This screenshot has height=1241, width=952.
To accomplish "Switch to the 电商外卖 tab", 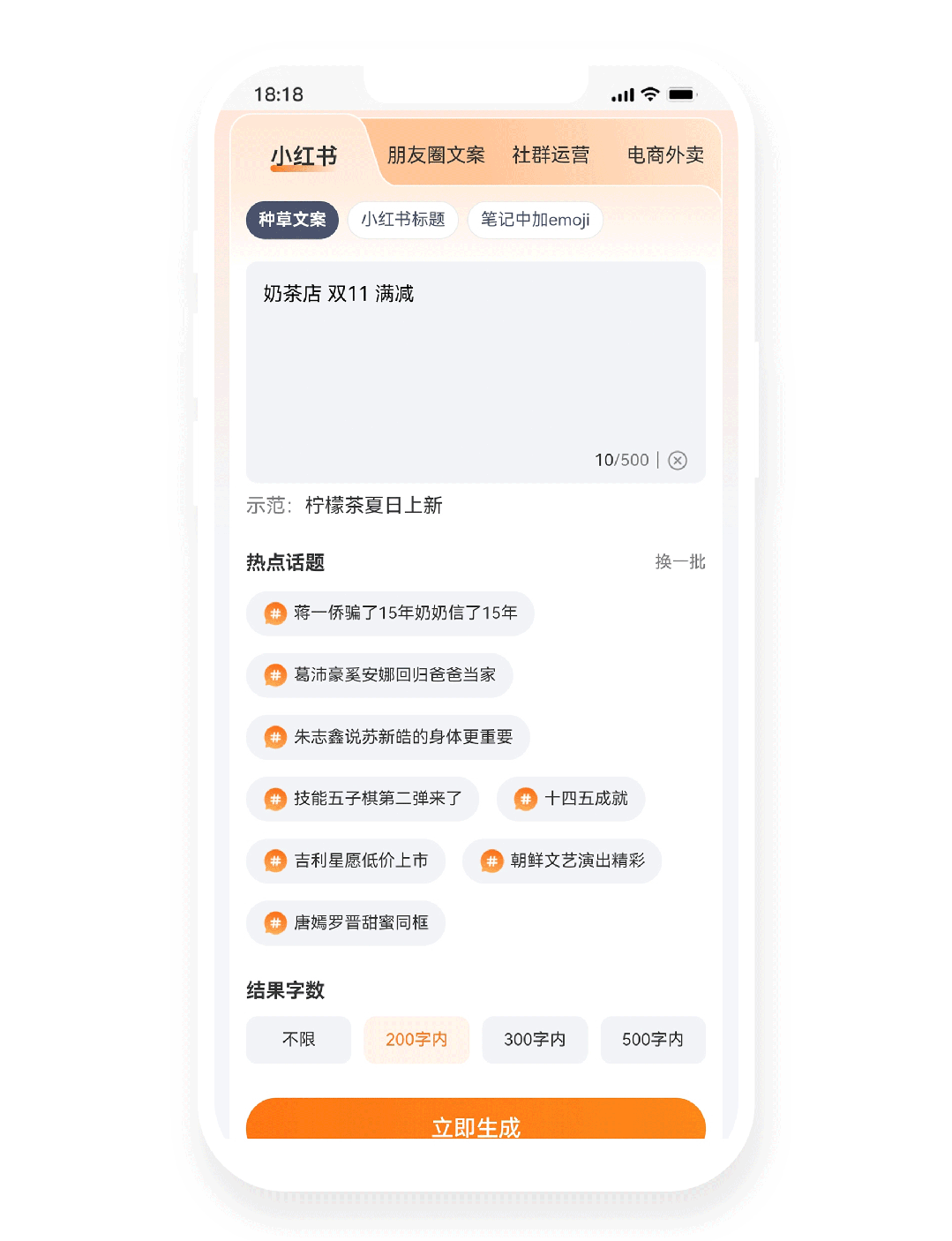I will tap(665, 155).
